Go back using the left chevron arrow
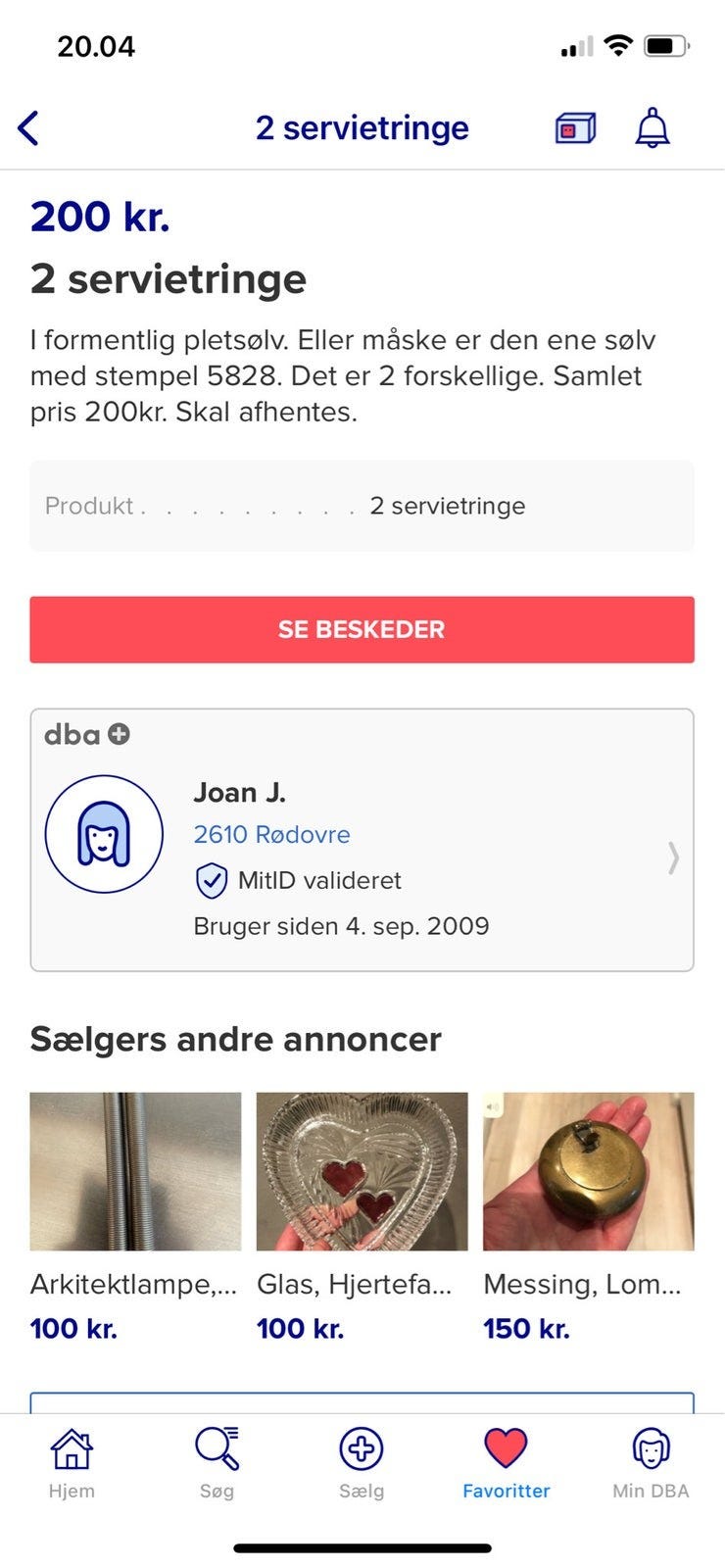Screen dimensions: 725x1568 [x=29, y=127]
